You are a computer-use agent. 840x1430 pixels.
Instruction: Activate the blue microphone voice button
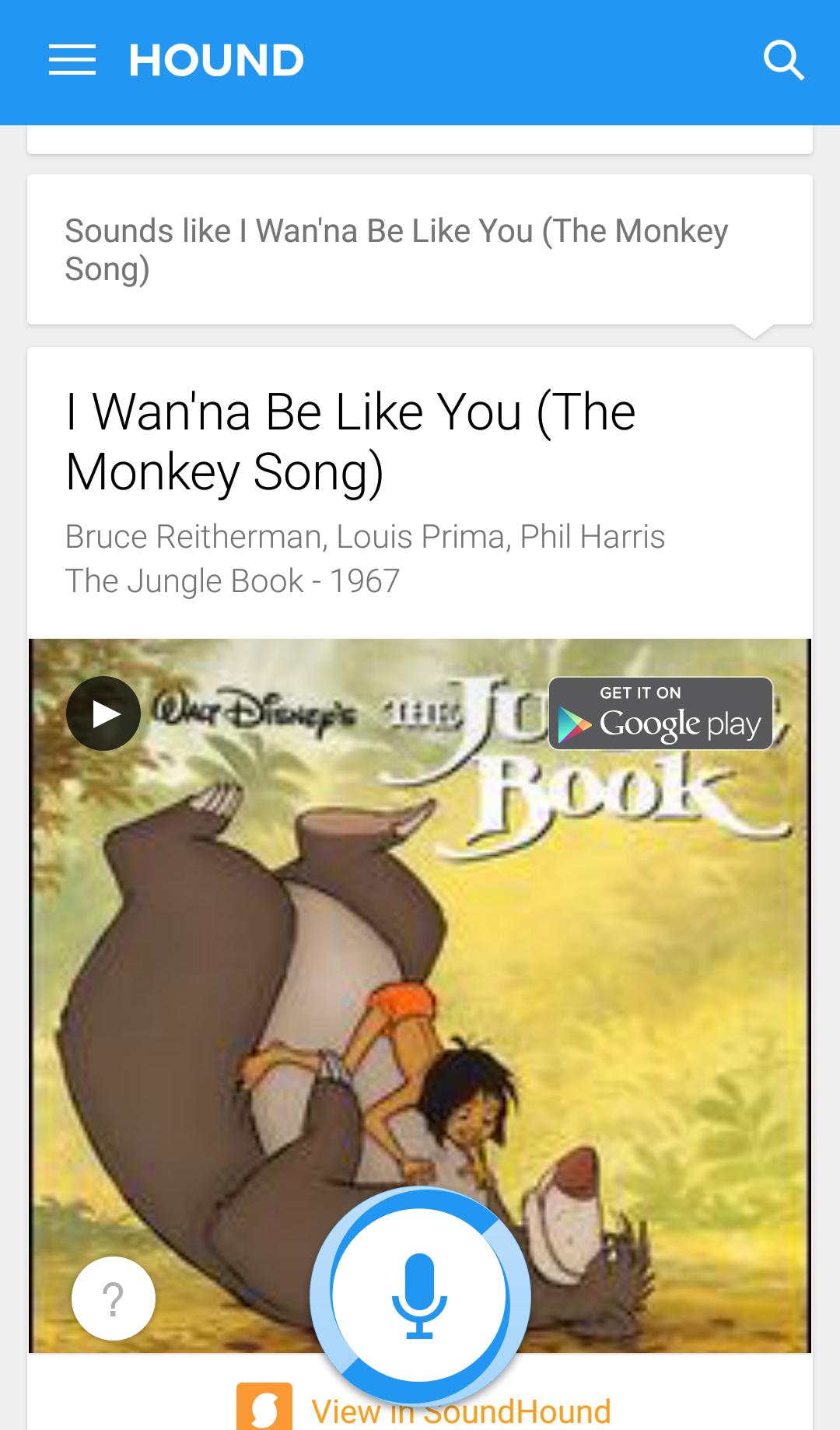pyautogui.click(x=420, y=1296)
